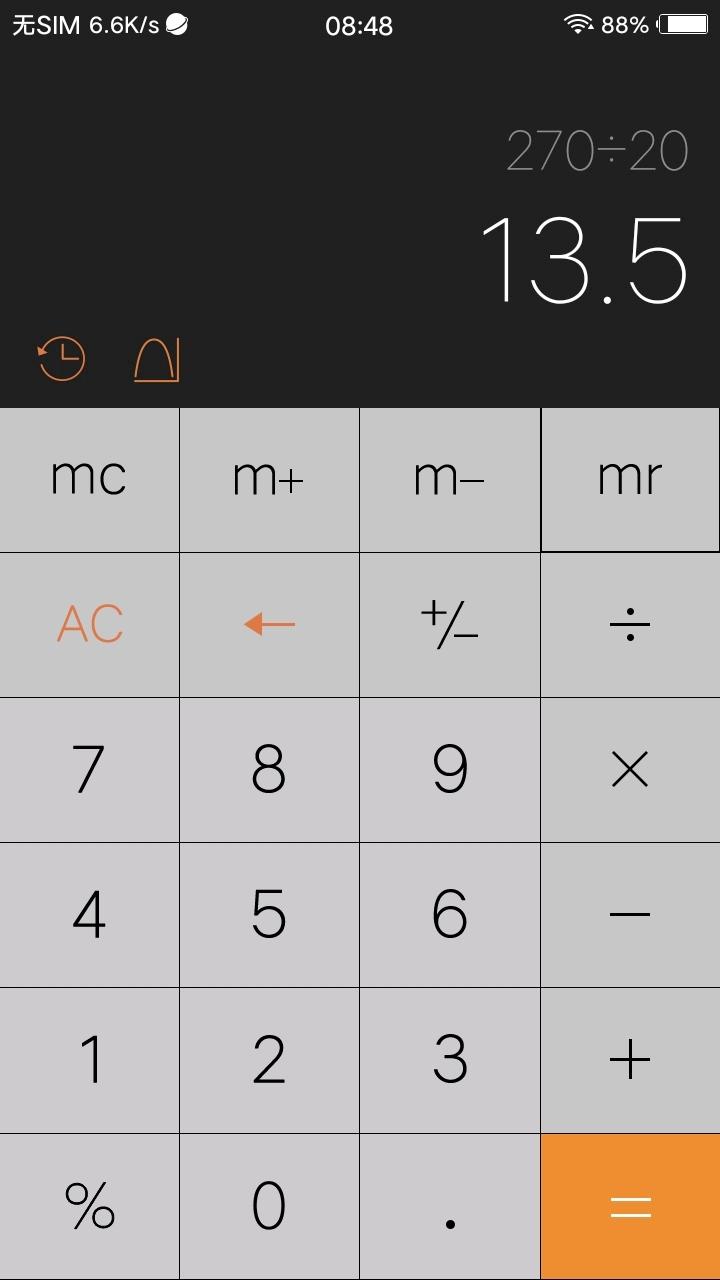The width and height of the screenshot is (720, 1280).
Task: Clear everything with AC
Action: [x=89, y=625]
